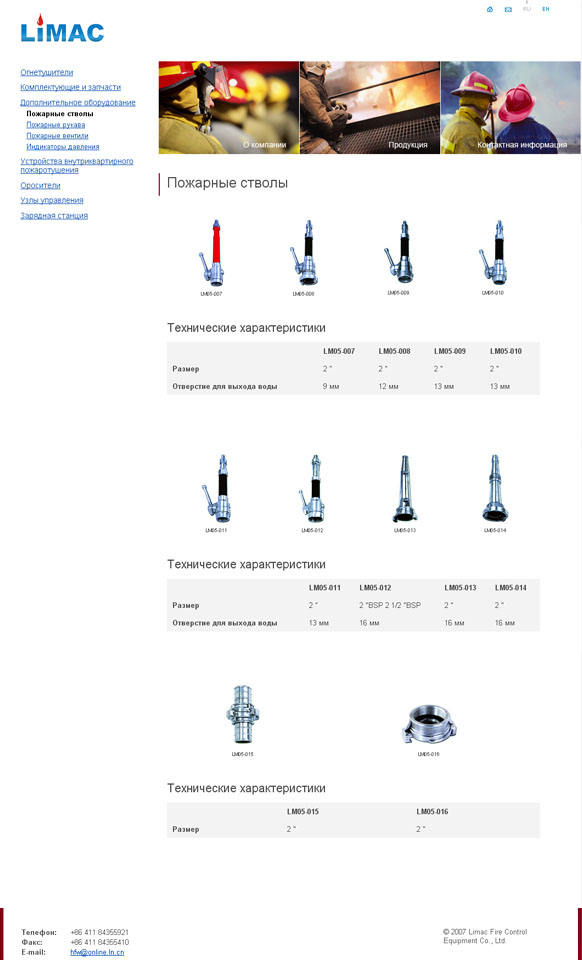Open the О компании banner
The image size is (582, 970).
[x=229, y=108]
